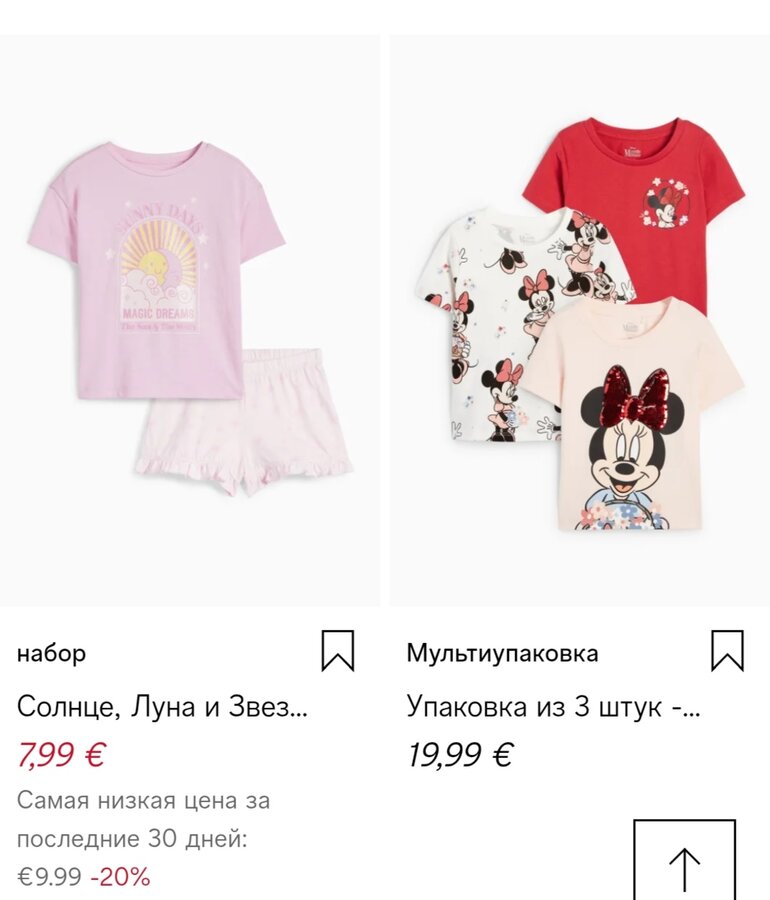Image resolution: width=770 pixels, height=900 pixels.
Task: Save the Упаковка из 3 штук item
Action: pos(727,651)
